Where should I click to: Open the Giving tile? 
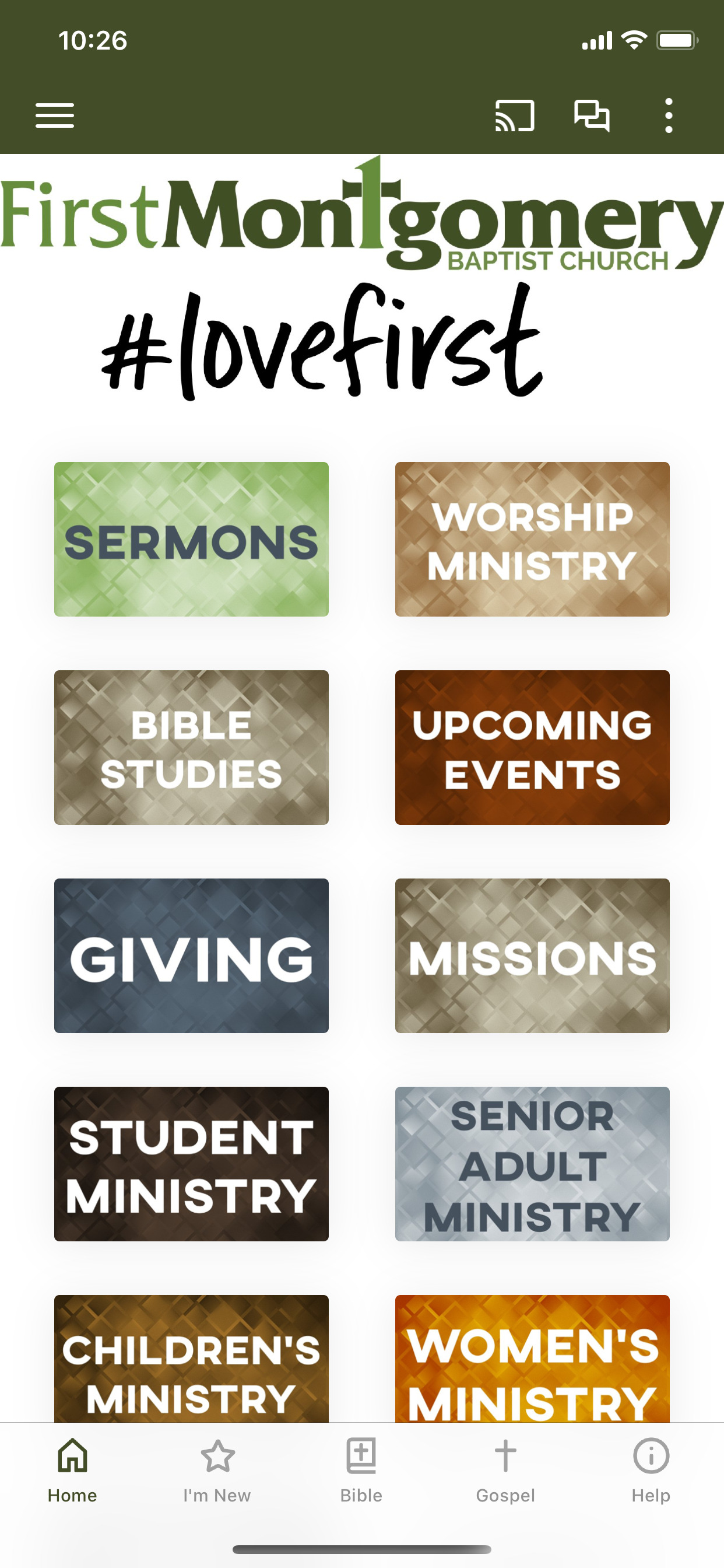(191, 956)
